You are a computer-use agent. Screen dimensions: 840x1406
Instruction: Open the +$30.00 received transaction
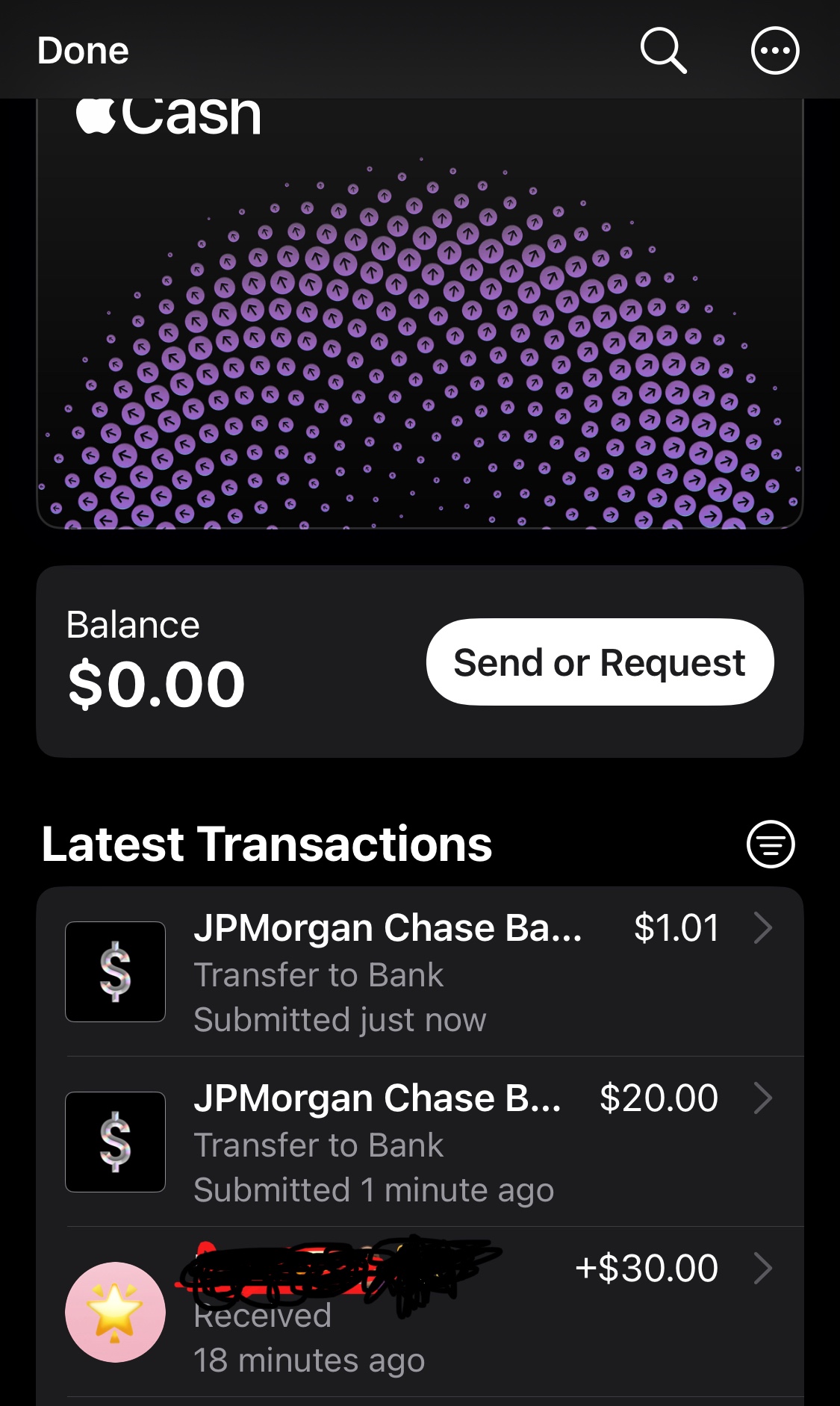420,1313
